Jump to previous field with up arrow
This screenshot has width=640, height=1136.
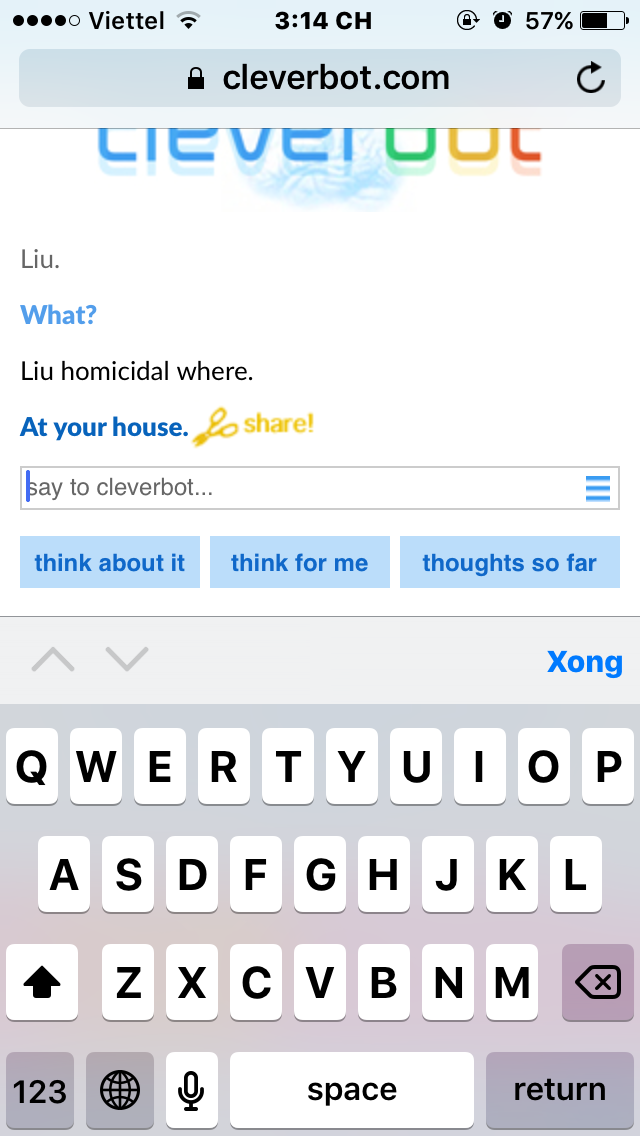(x=53, y=660)
